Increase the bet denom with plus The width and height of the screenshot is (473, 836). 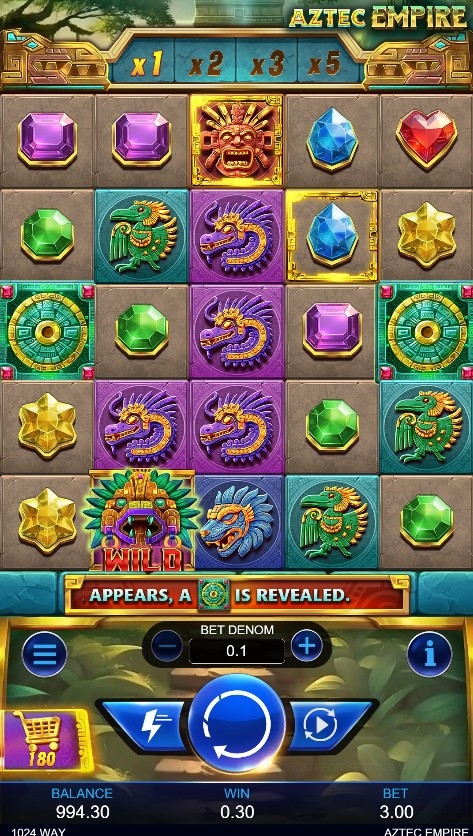tap(307, 646)
